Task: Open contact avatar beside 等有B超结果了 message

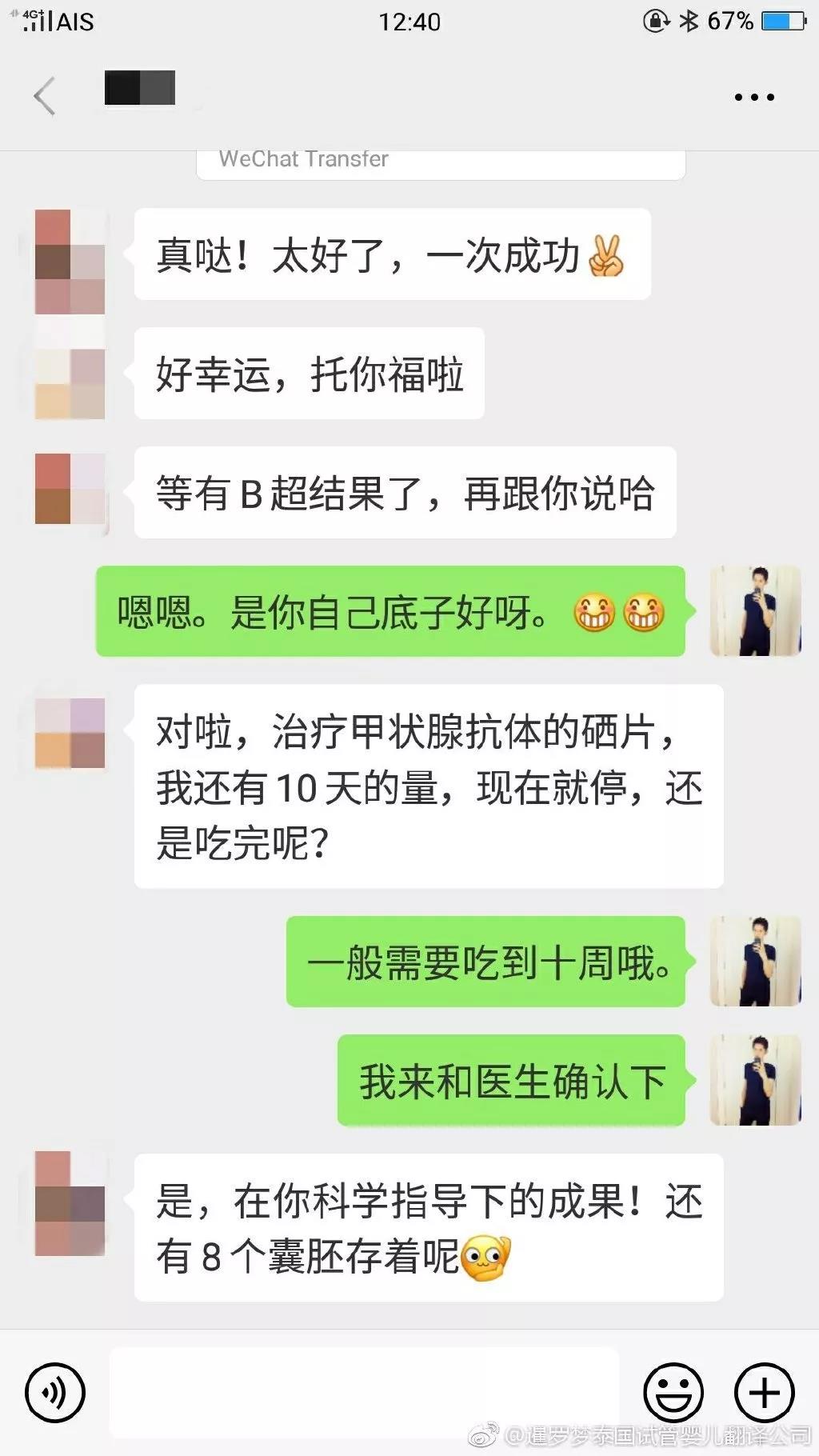Action: click(x=70, y=489)
